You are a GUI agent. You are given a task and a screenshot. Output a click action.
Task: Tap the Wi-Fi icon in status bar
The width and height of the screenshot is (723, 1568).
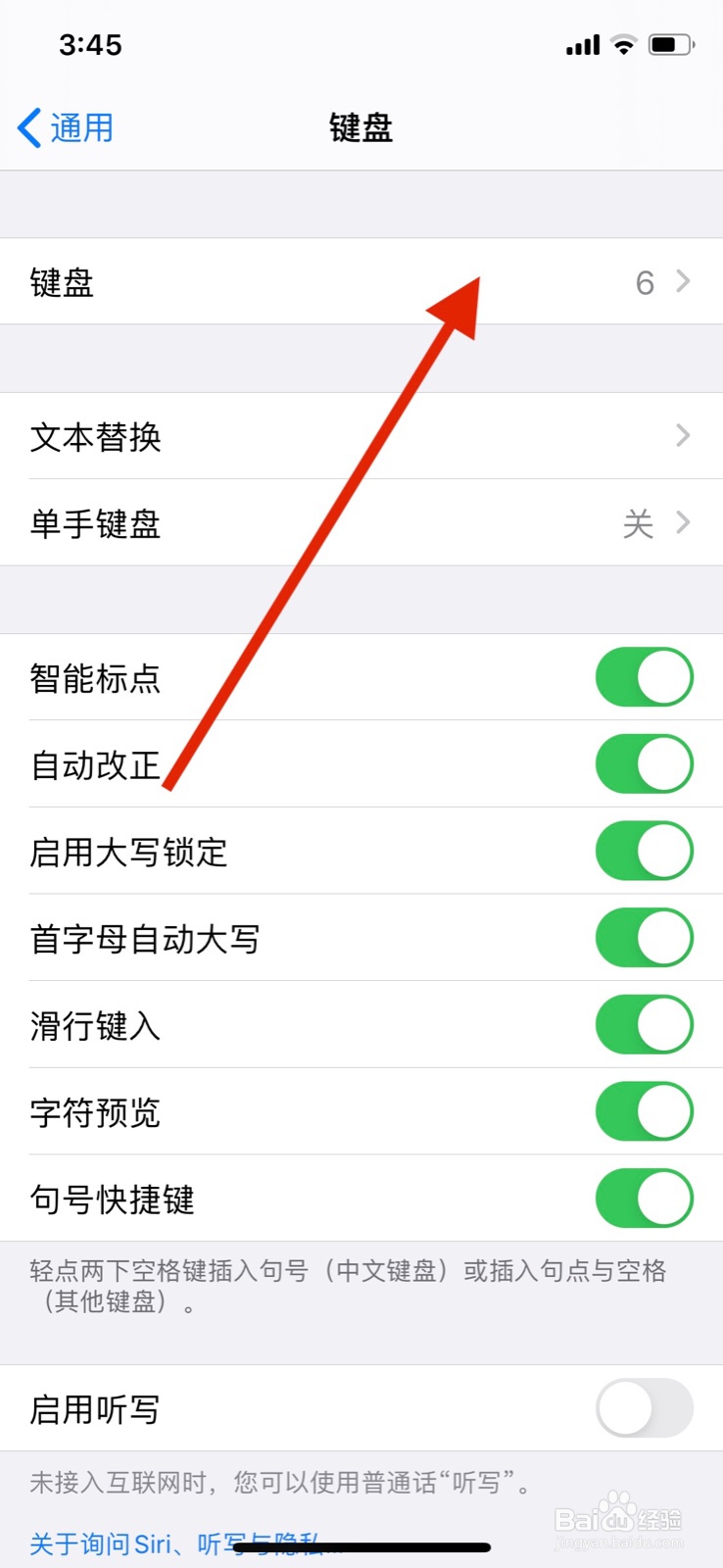point(625,44)
